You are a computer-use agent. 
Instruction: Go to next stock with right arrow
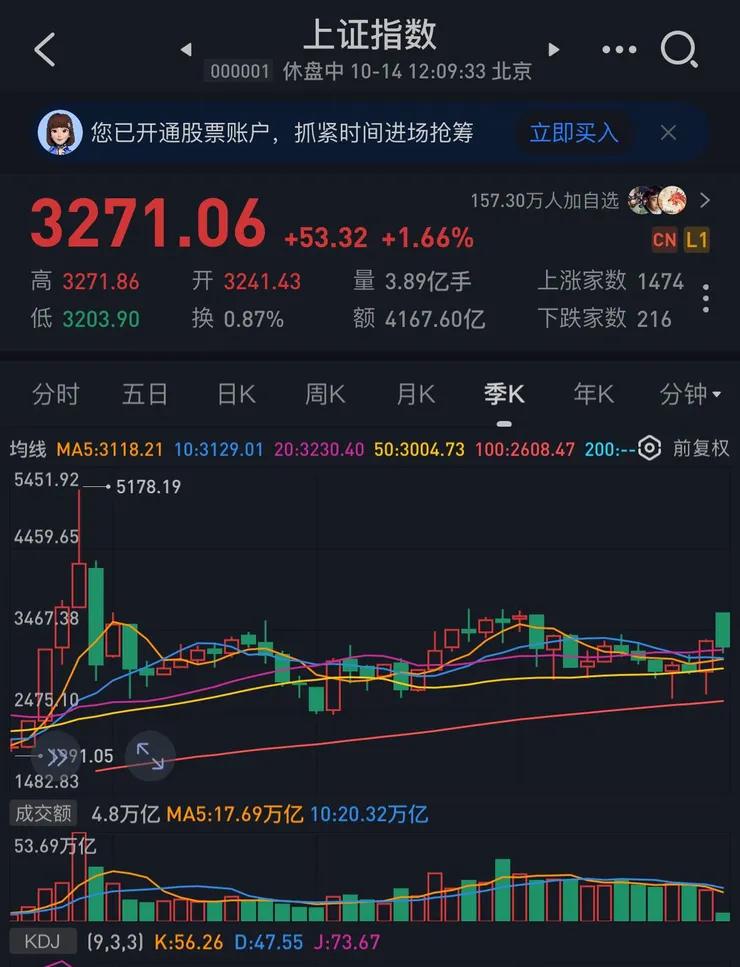point(554,49)
